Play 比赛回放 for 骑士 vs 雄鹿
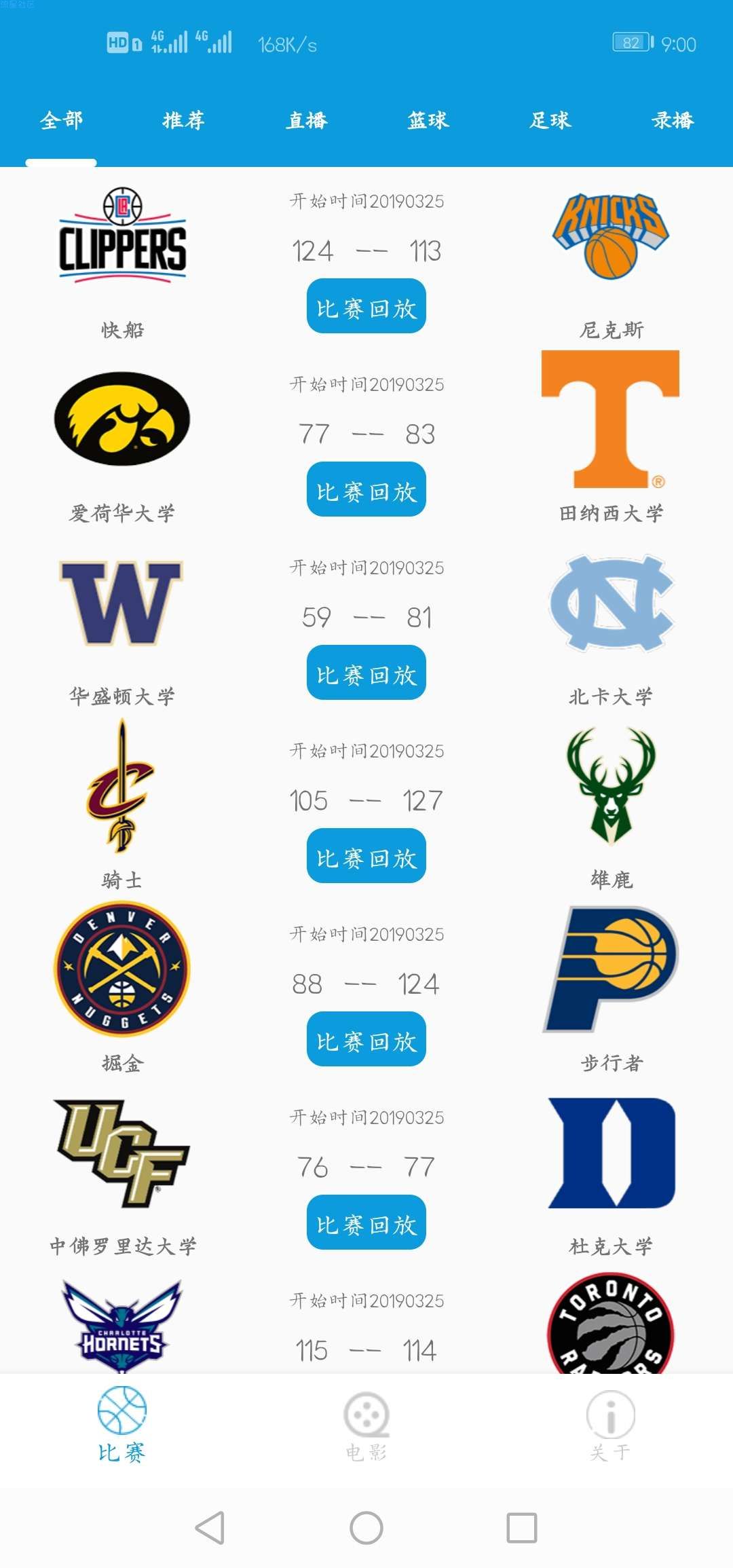This screenshot has width=733, height=1568. [366, 856]
